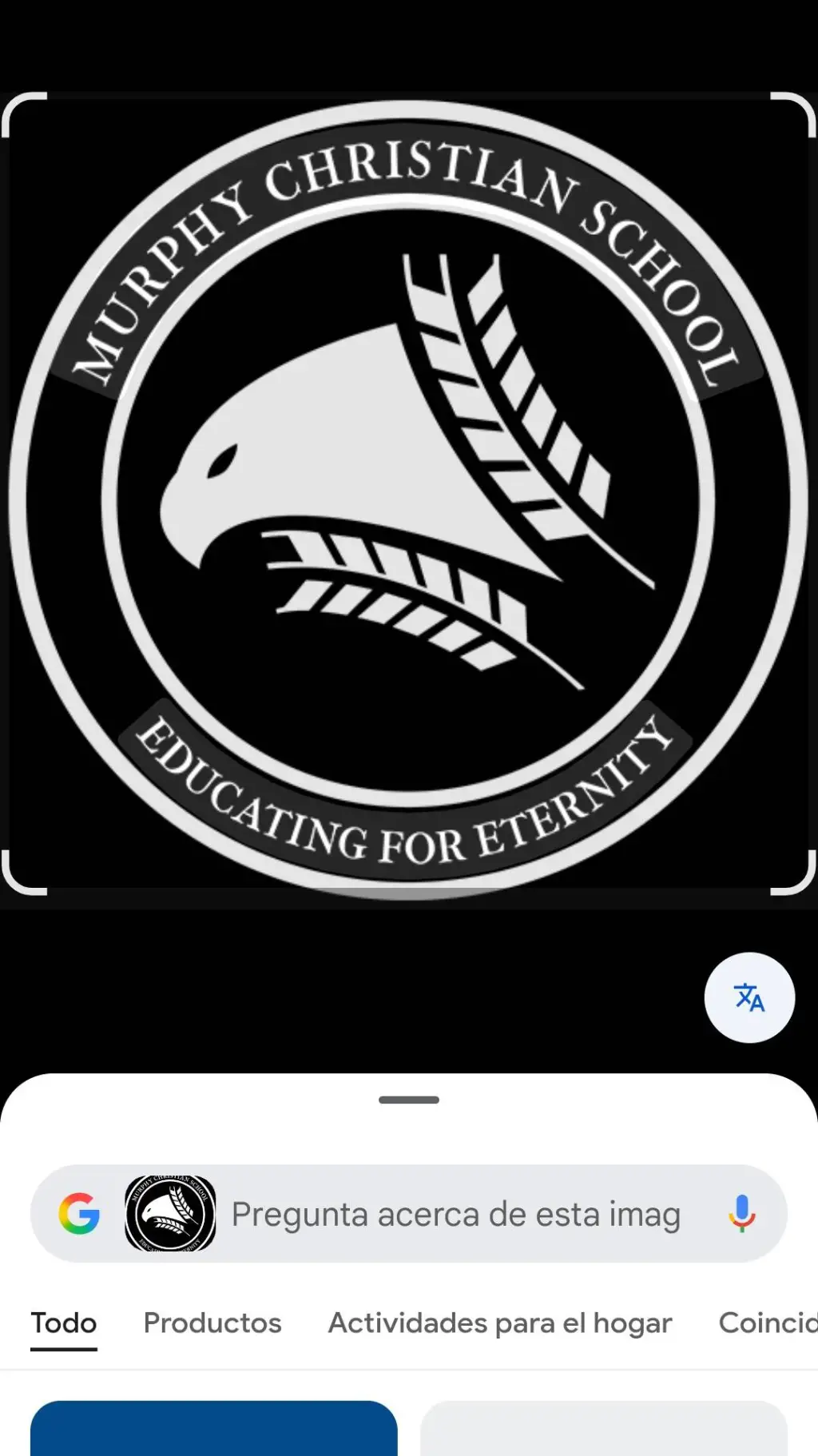Open the blue result card
This screenshot has height=1456, width=818.
click(x=213, y=1430)
